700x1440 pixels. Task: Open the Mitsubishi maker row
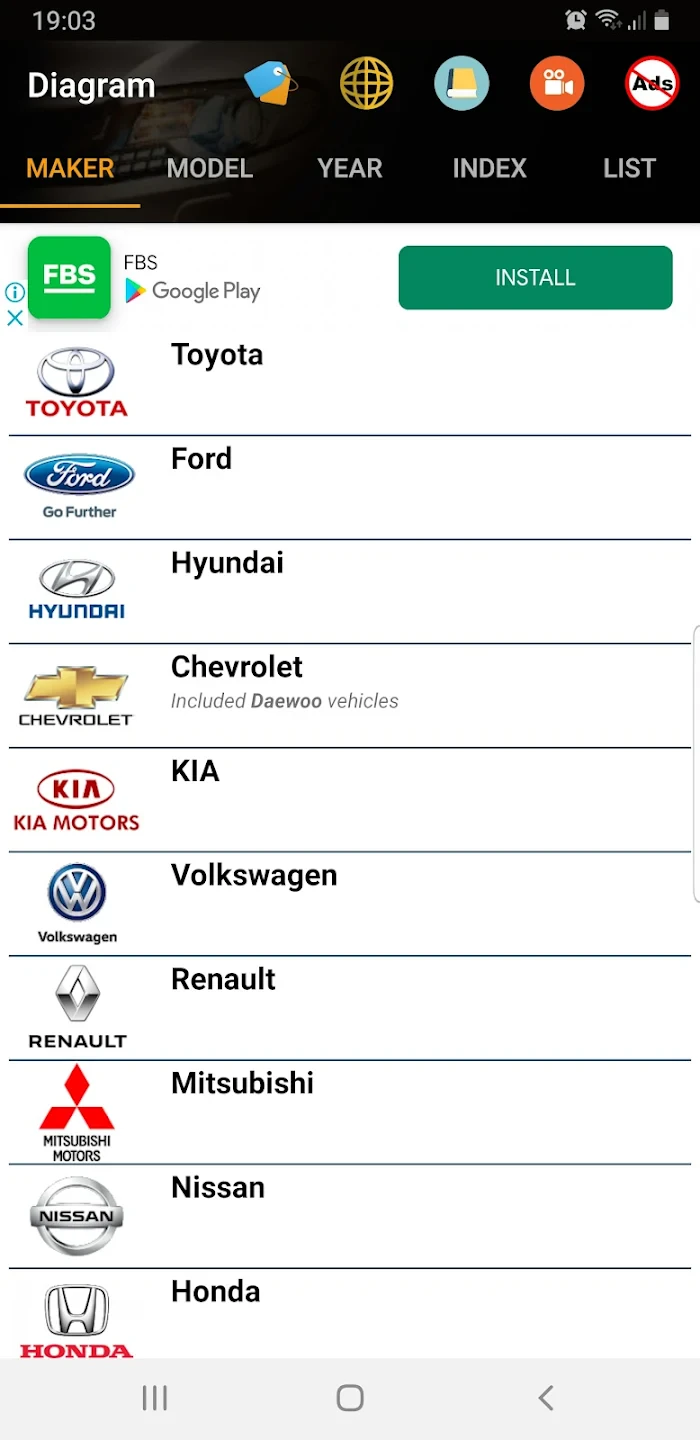click(350, 1112)
